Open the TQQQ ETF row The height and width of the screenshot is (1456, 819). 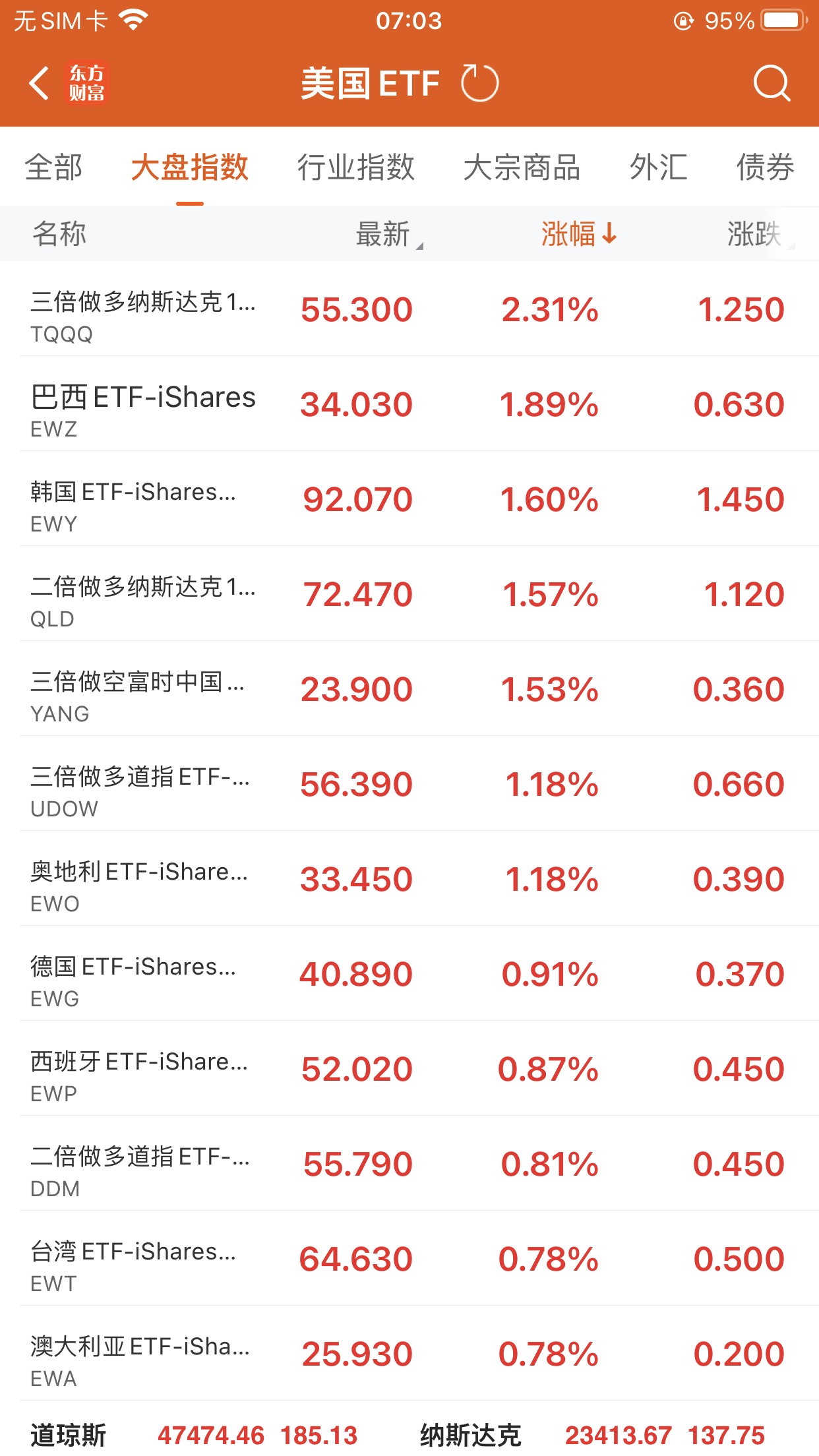point(409,309)
